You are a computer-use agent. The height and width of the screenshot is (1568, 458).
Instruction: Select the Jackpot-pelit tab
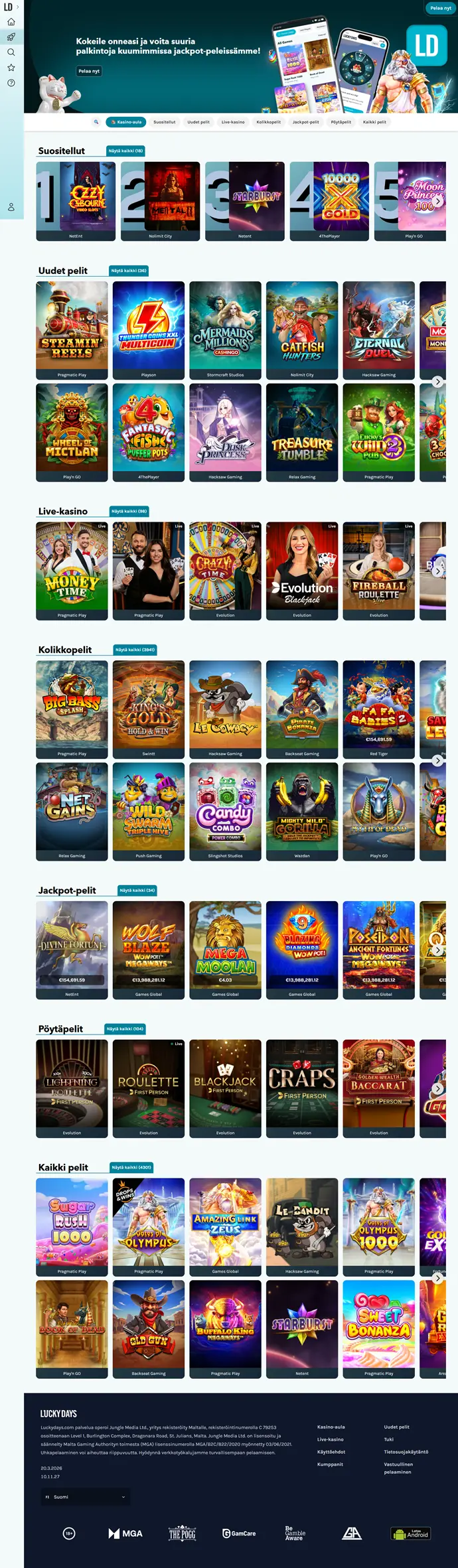click(305, 122)
